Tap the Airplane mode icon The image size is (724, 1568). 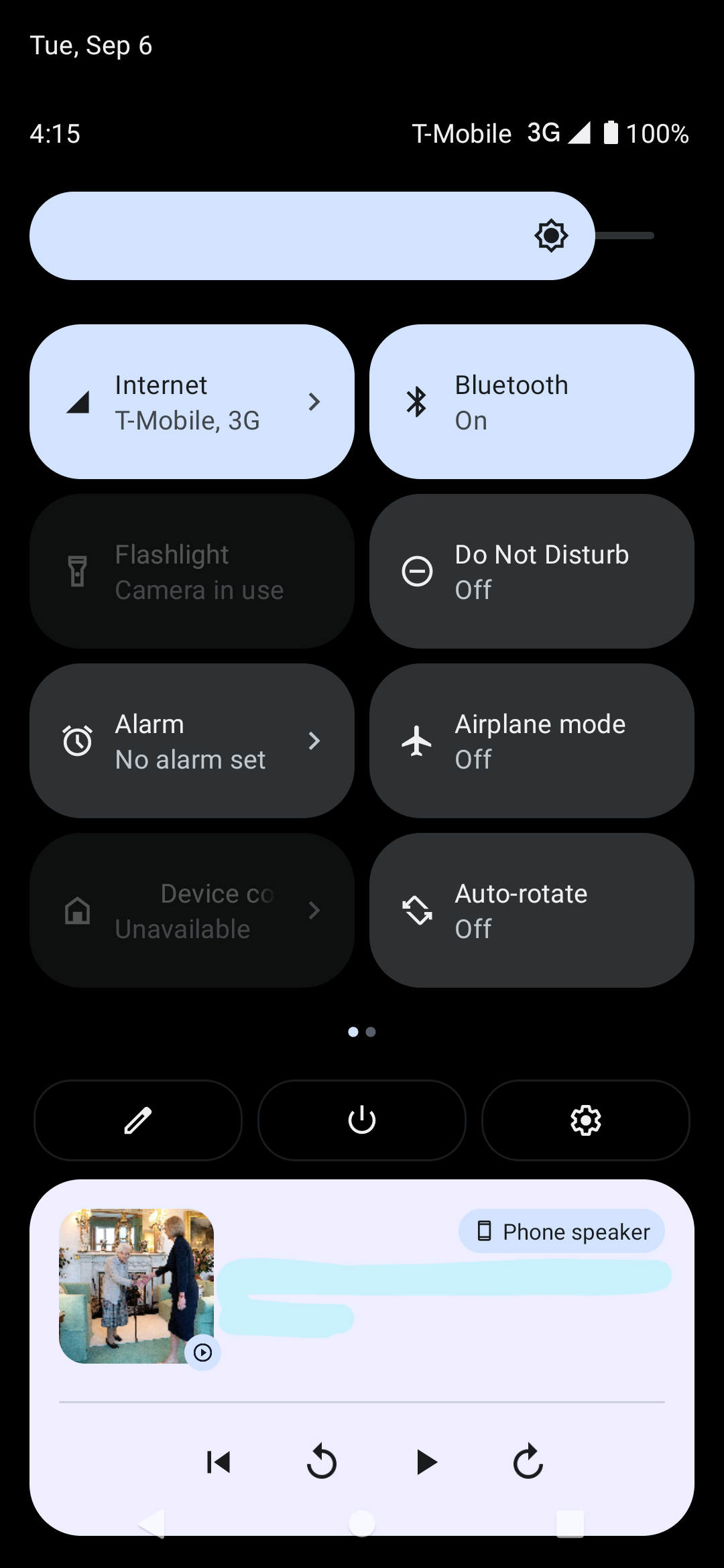[416, 741]
